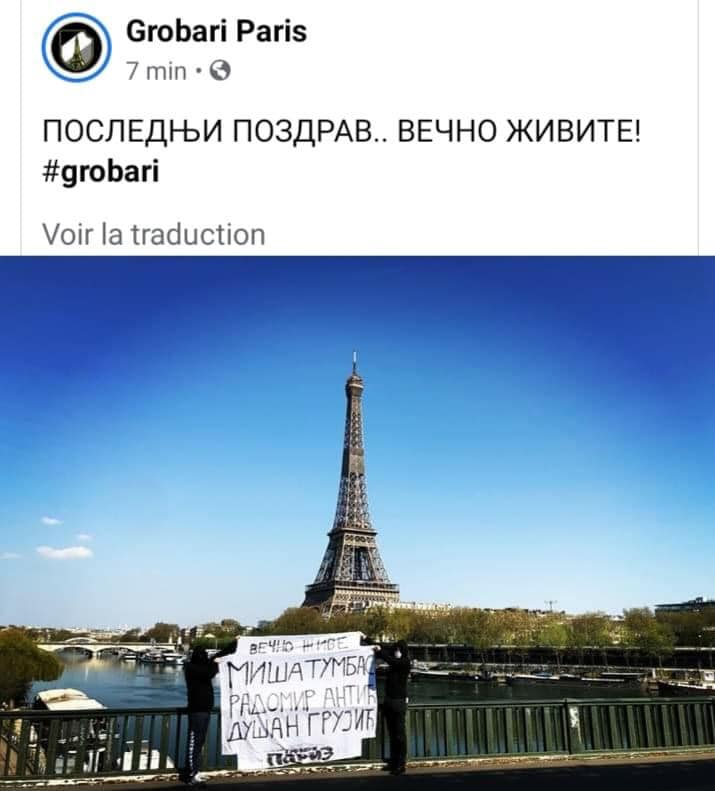Tap Voir la traduction to translate post
715x791 pixels.
154,234
